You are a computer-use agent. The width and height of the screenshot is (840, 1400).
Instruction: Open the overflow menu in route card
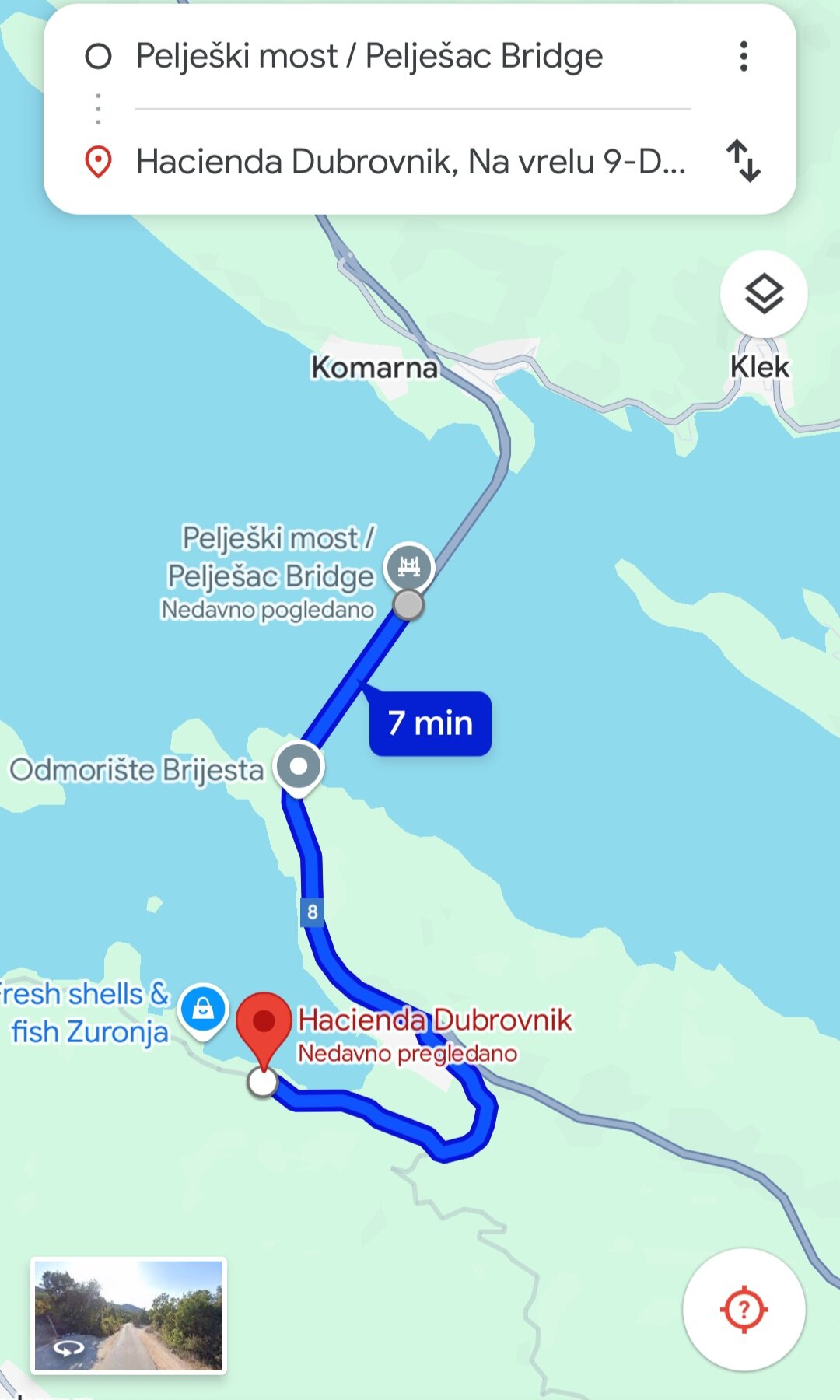(x=744, y=57)
